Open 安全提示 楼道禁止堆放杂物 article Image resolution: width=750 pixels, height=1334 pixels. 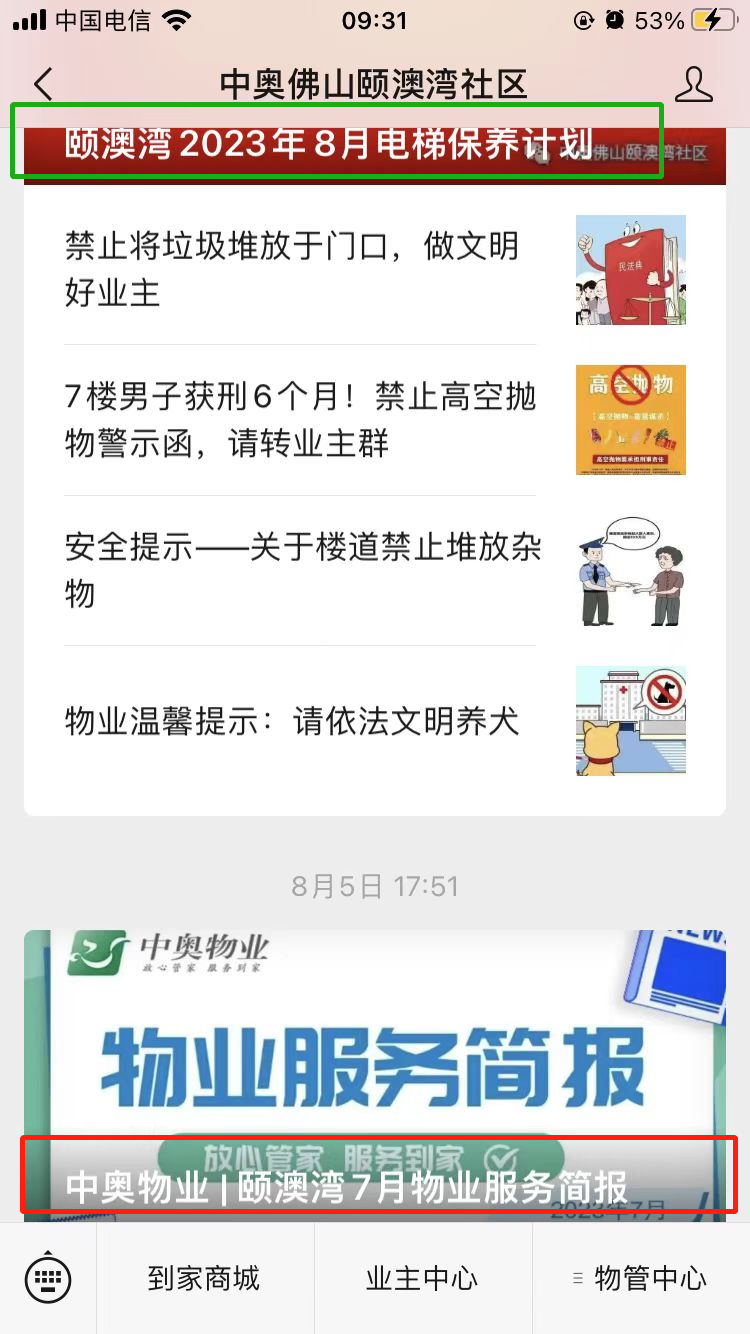click(x=300, y=570)
